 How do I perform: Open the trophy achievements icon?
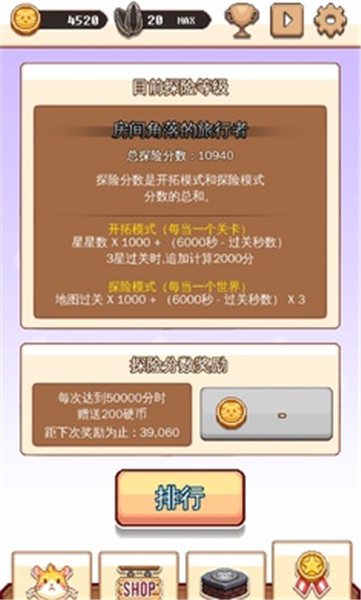tap(242, 20)
